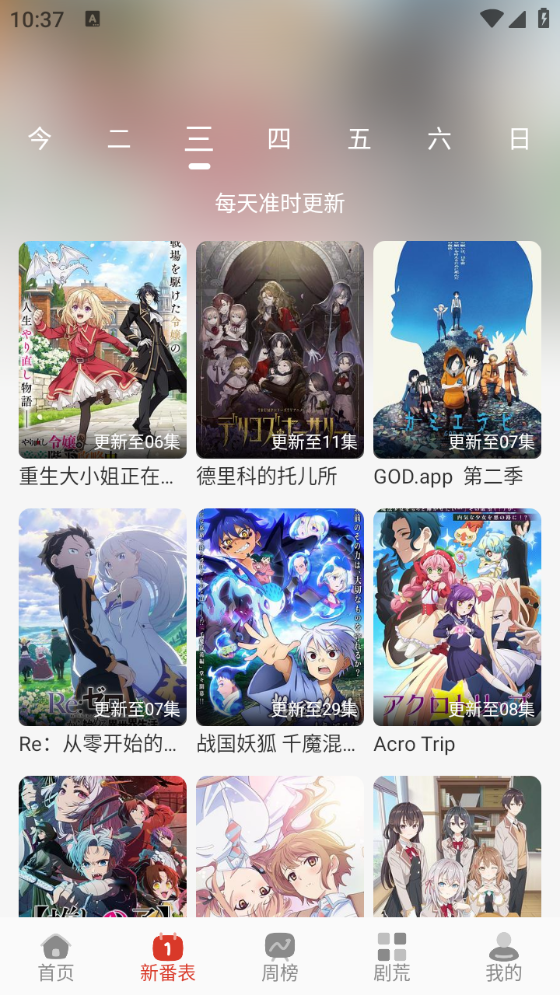The width and height of the screenshot is (560, 995).
Task: Open Re：从零开始的 anime card
Action: pos(103,632)
